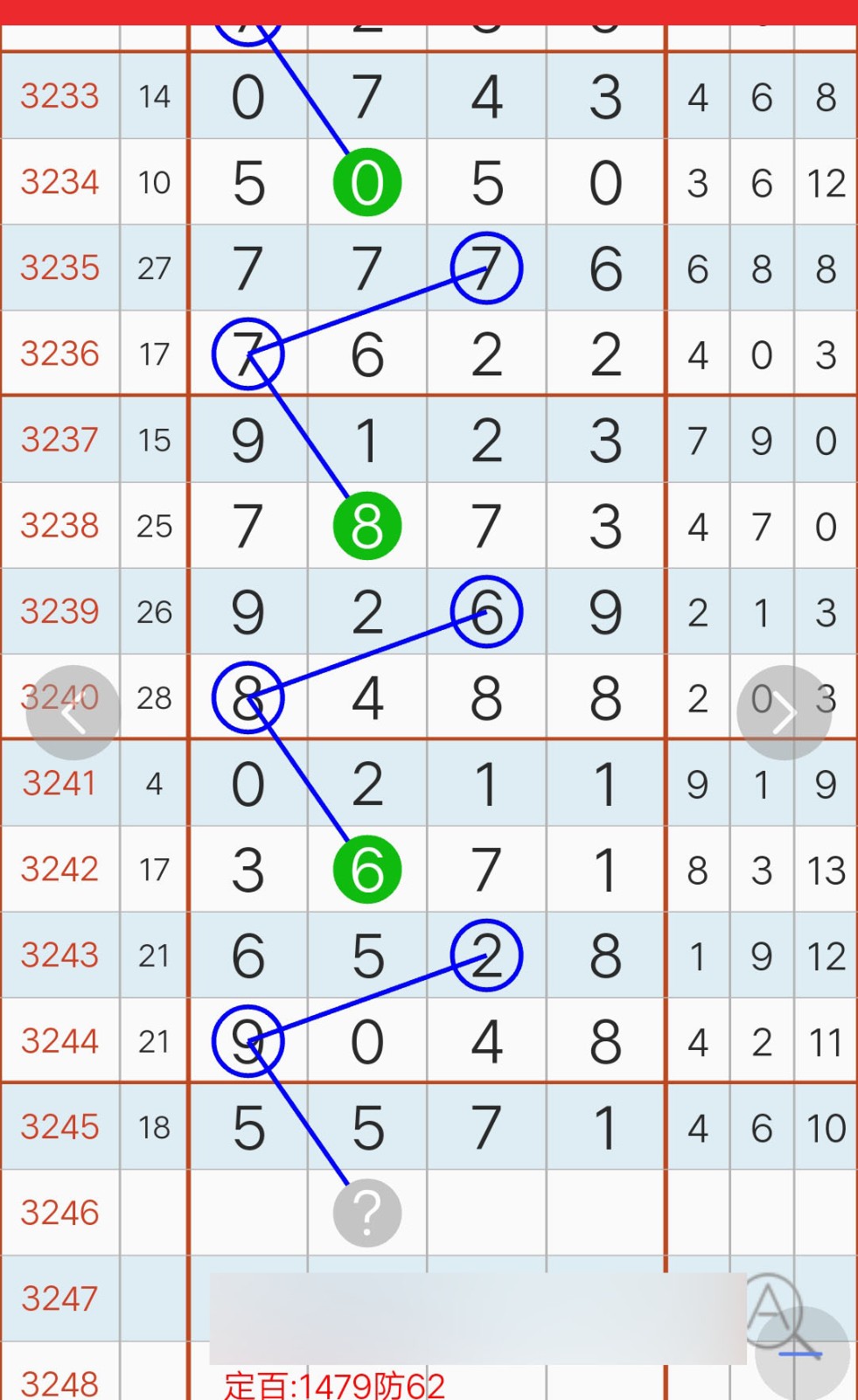Go to the previous chart image
The height and width of the screenshot is (1400, 858).
point(73,713)
